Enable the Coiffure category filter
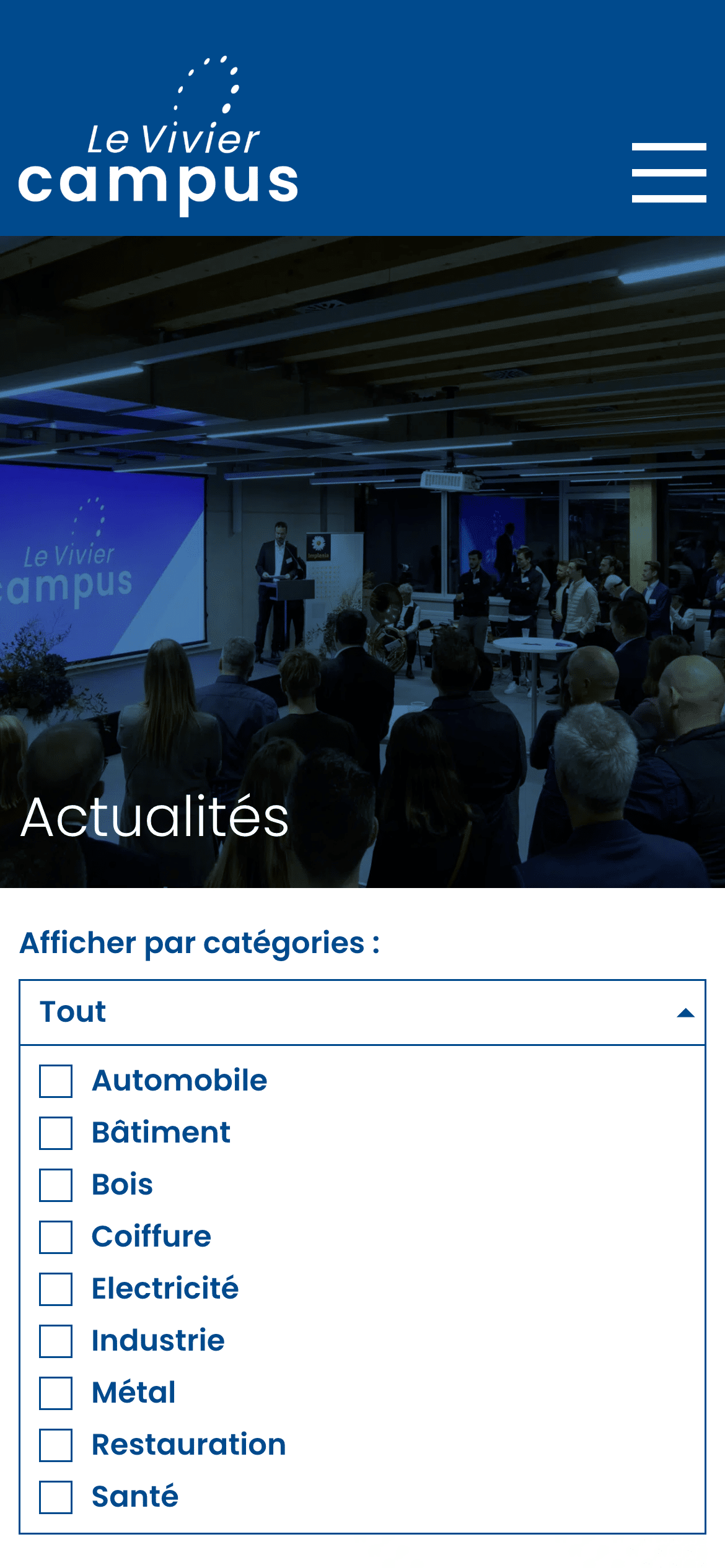Viewport: 725px width, 1568px height. tap(56, 1237)
